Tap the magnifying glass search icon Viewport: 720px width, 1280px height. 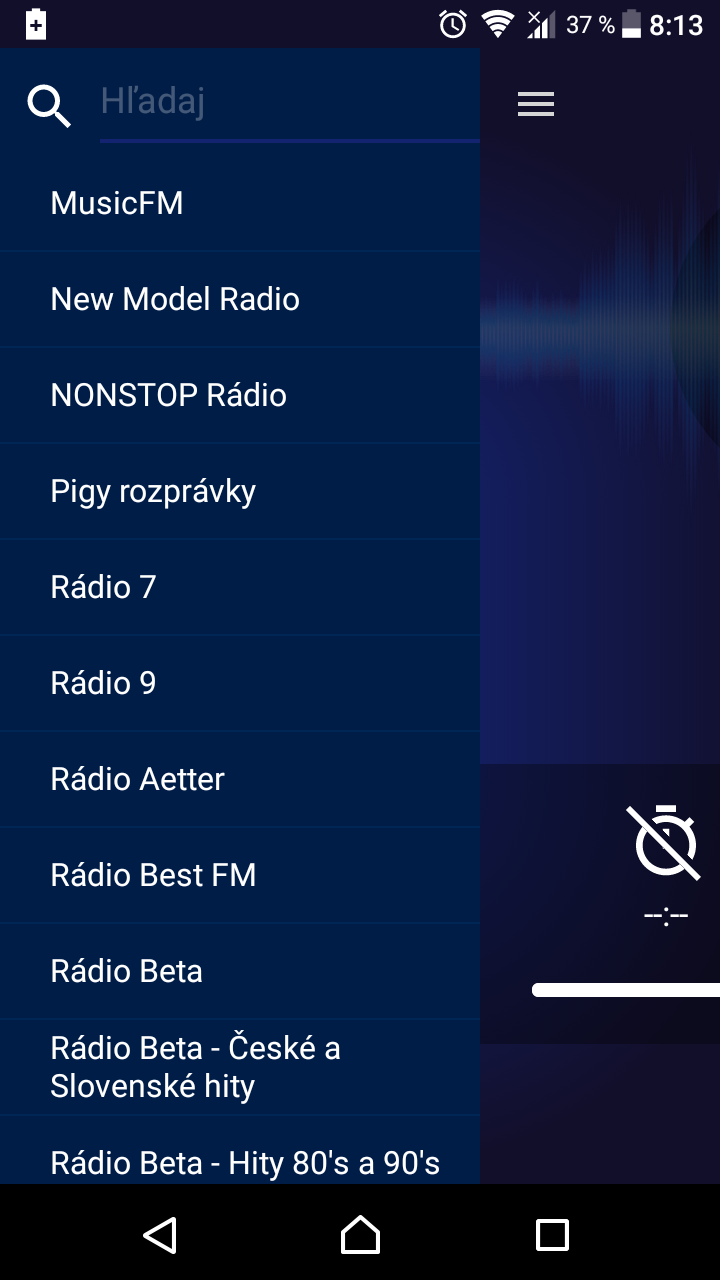[49, 105]
